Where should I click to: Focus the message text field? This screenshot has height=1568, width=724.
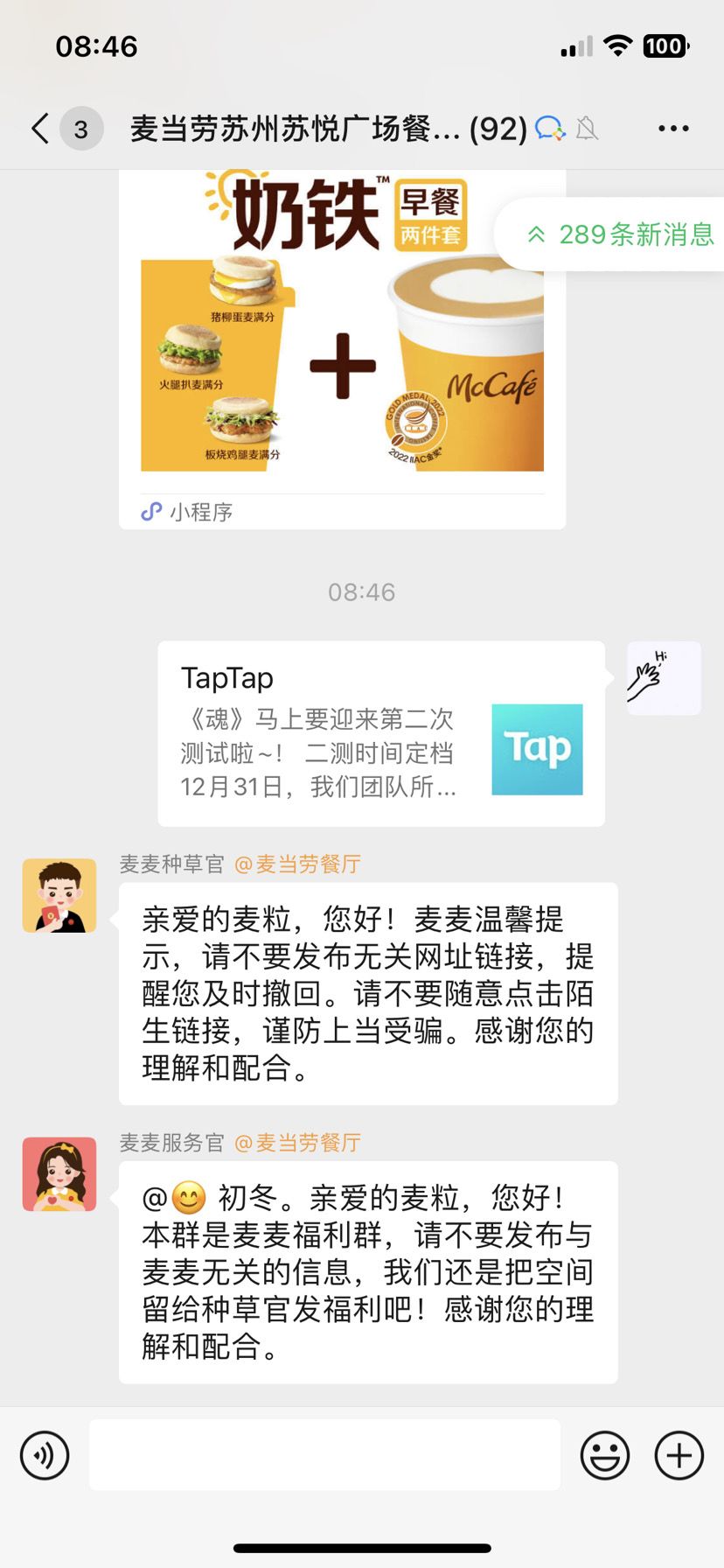pos(324,1455)
